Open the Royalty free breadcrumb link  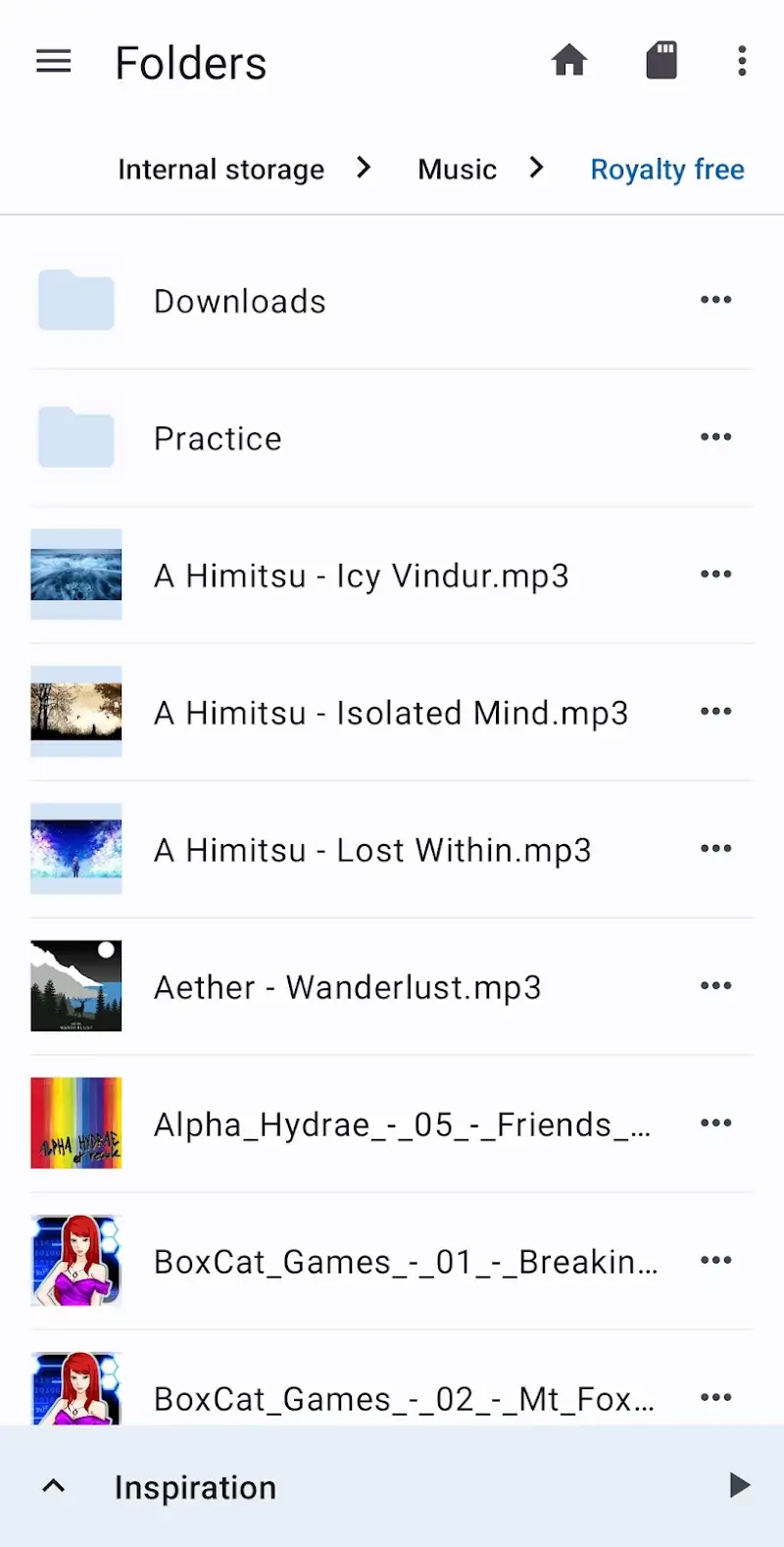(x=667, y=169)
